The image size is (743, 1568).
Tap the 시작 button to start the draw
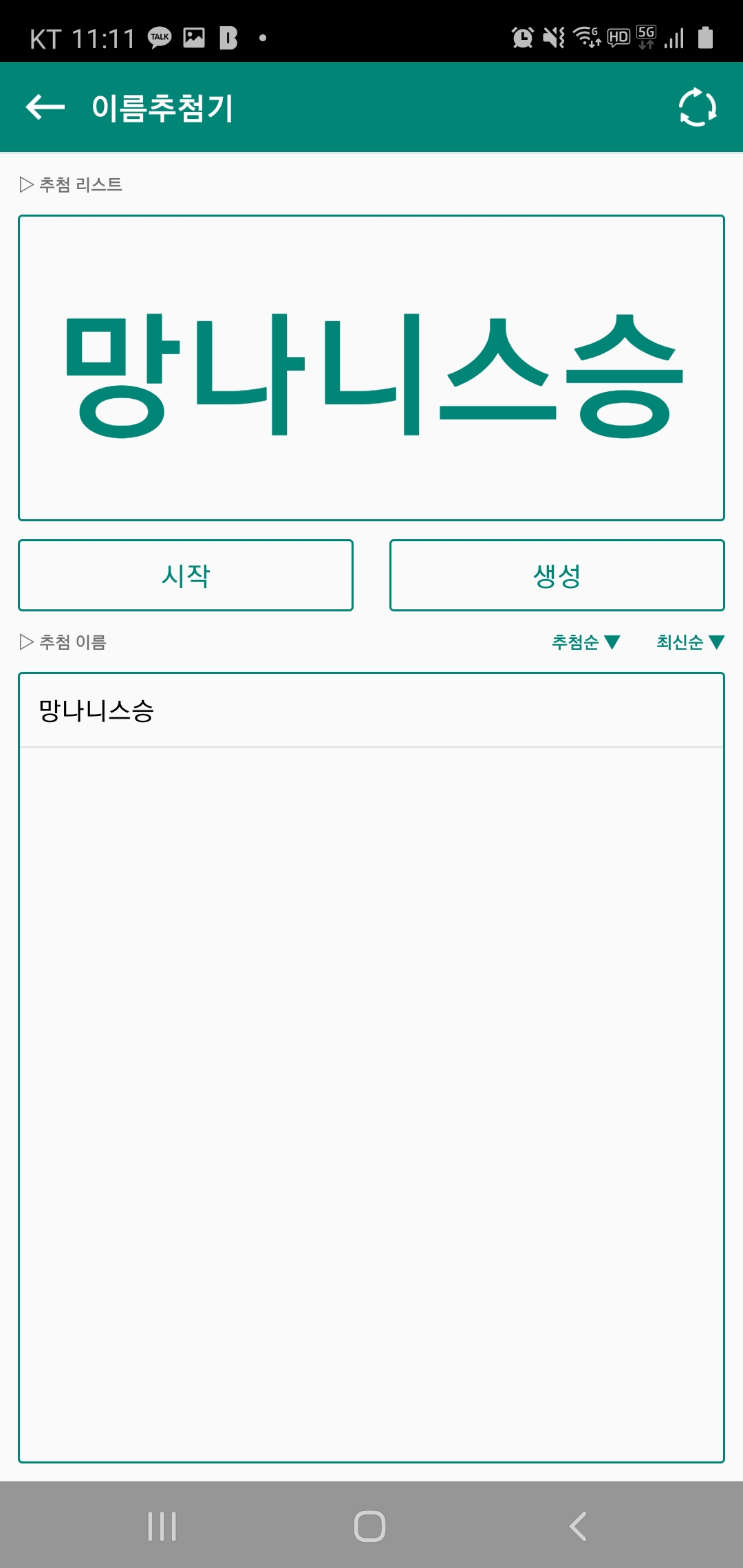pos(186,575)
